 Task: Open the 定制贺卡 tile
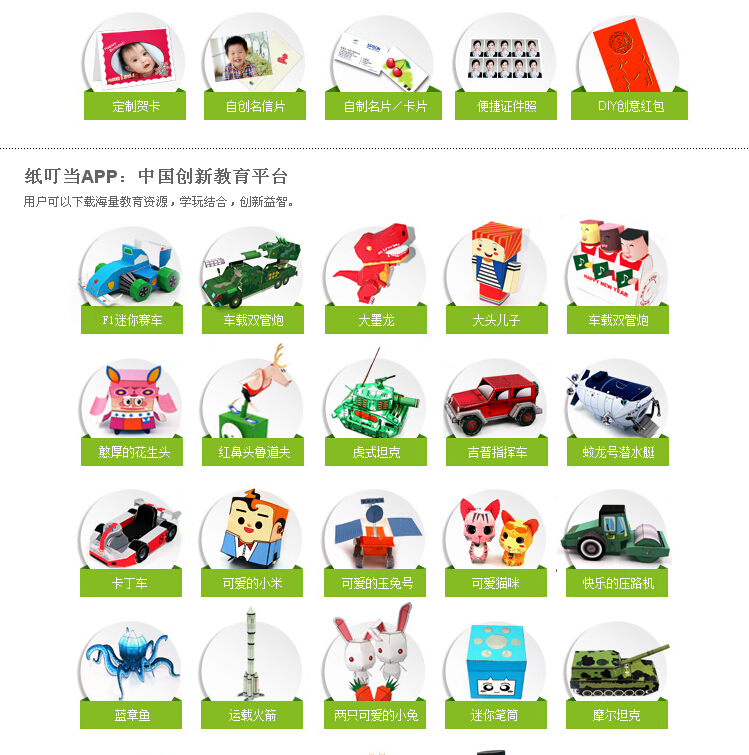tap(135, 105)
